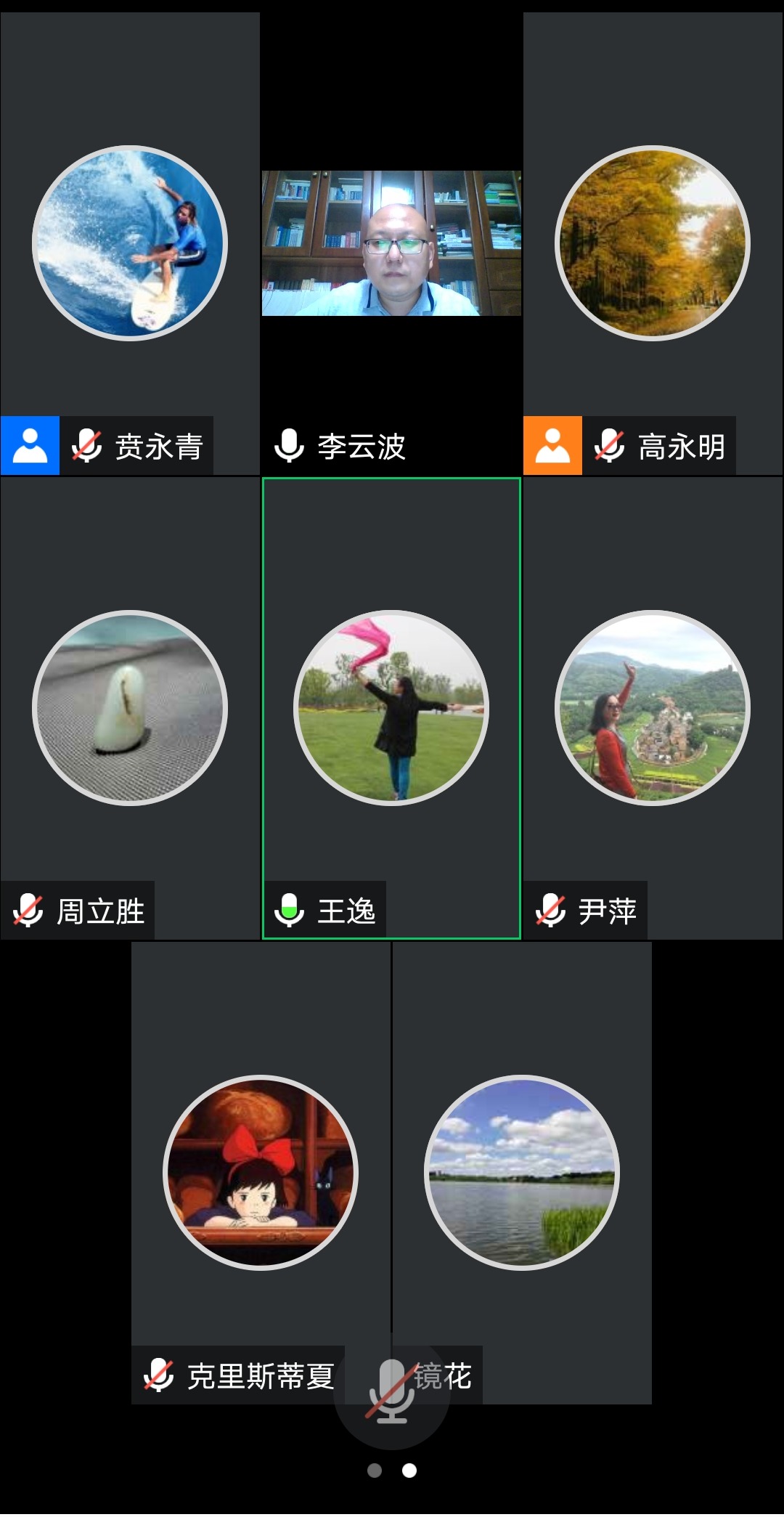Select 周立胜's participant tile
The height and width of the screenshot is (1517, 784).
point(130,708)
